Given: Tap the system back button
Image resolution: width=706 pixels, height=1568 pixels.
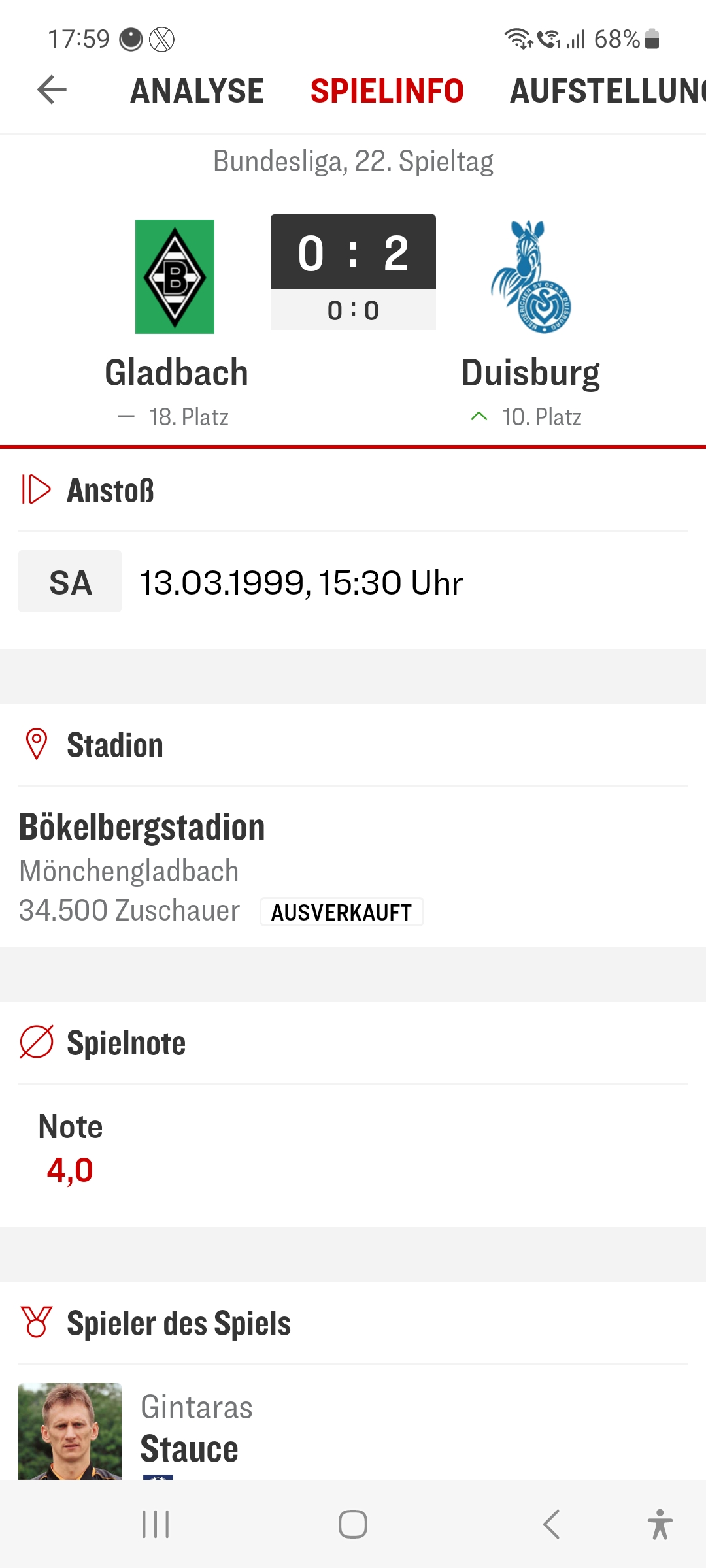Looking at the screenshot, I should (551, 1524).
